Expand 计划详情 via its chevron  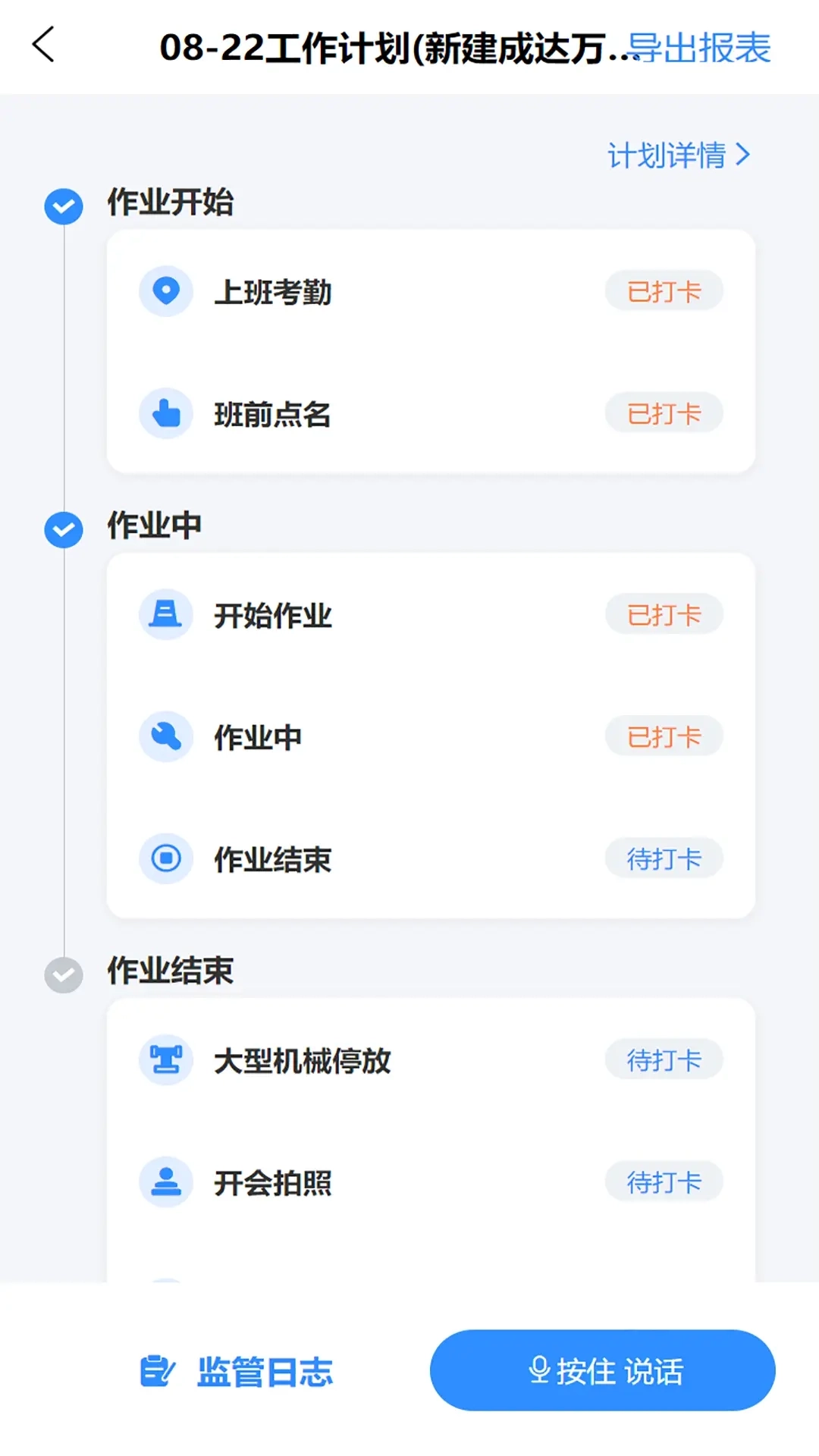744,154
